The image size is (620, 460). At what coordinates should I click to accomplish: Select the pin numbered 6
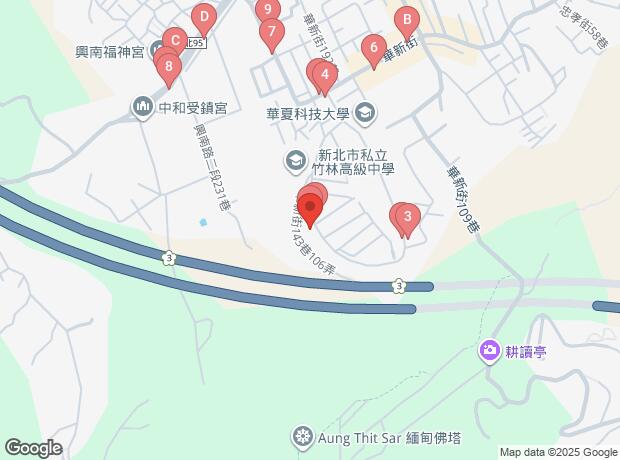(x=374, y=47)
